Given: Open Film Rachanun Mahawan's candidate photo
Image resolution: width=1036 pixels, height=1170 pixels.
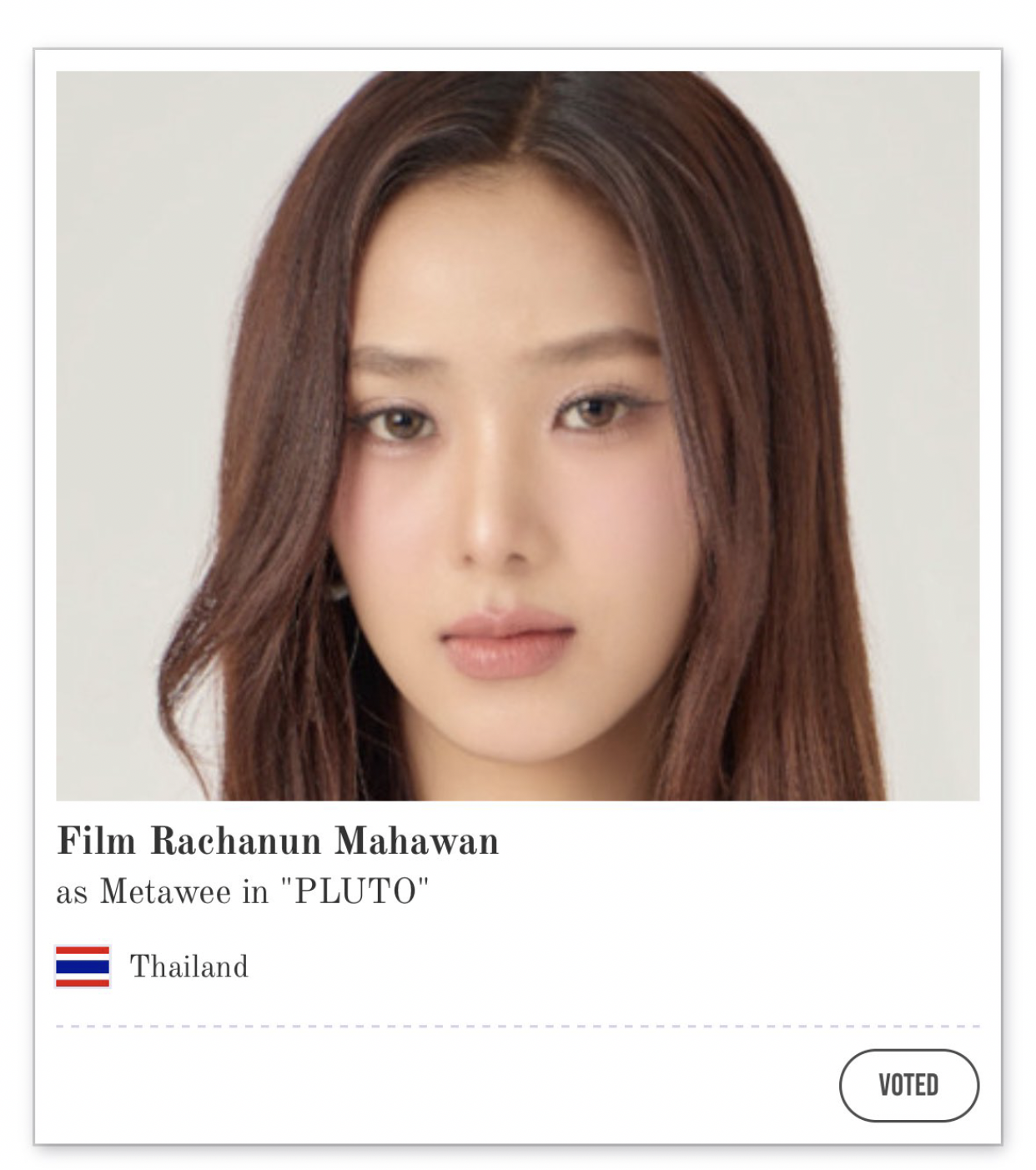Looking at the screenshot, I should pos(517,435).
